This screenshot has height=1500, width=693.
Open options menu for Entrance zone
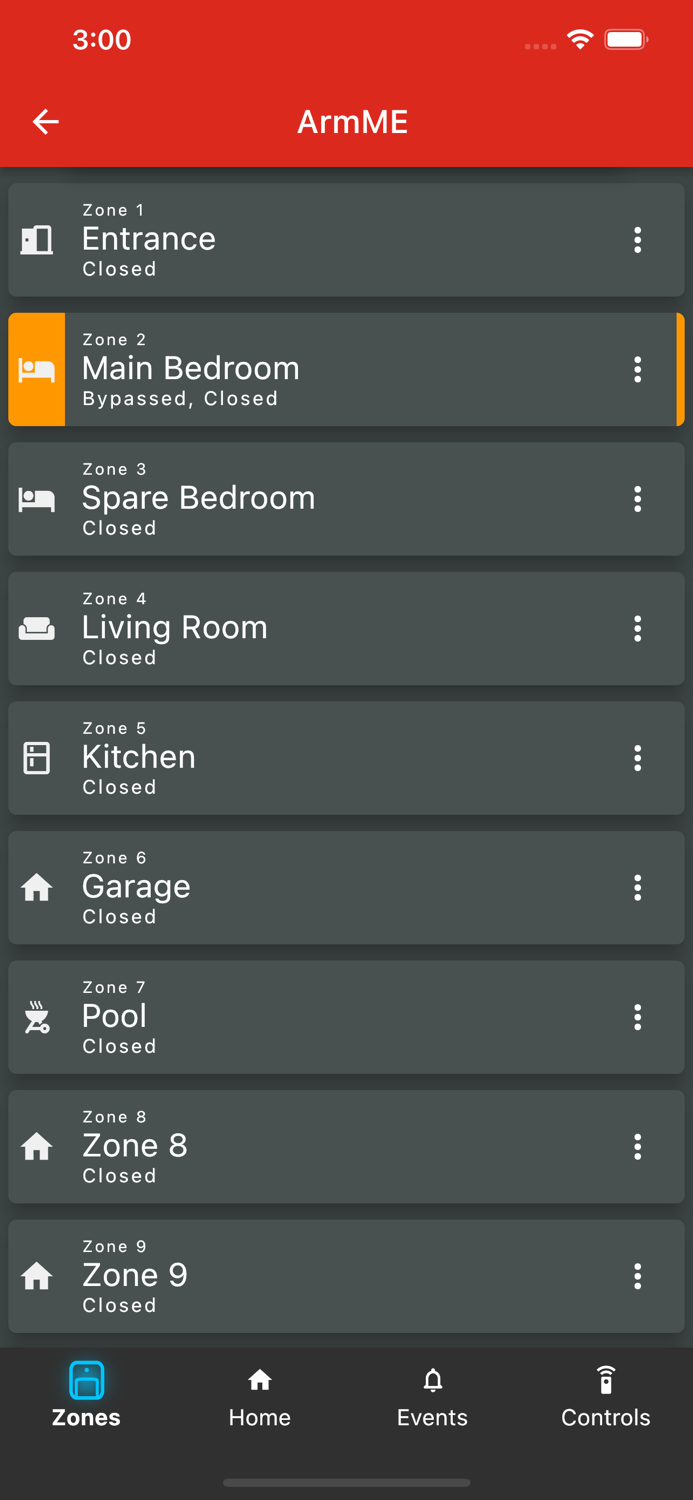tap(637, 240)
